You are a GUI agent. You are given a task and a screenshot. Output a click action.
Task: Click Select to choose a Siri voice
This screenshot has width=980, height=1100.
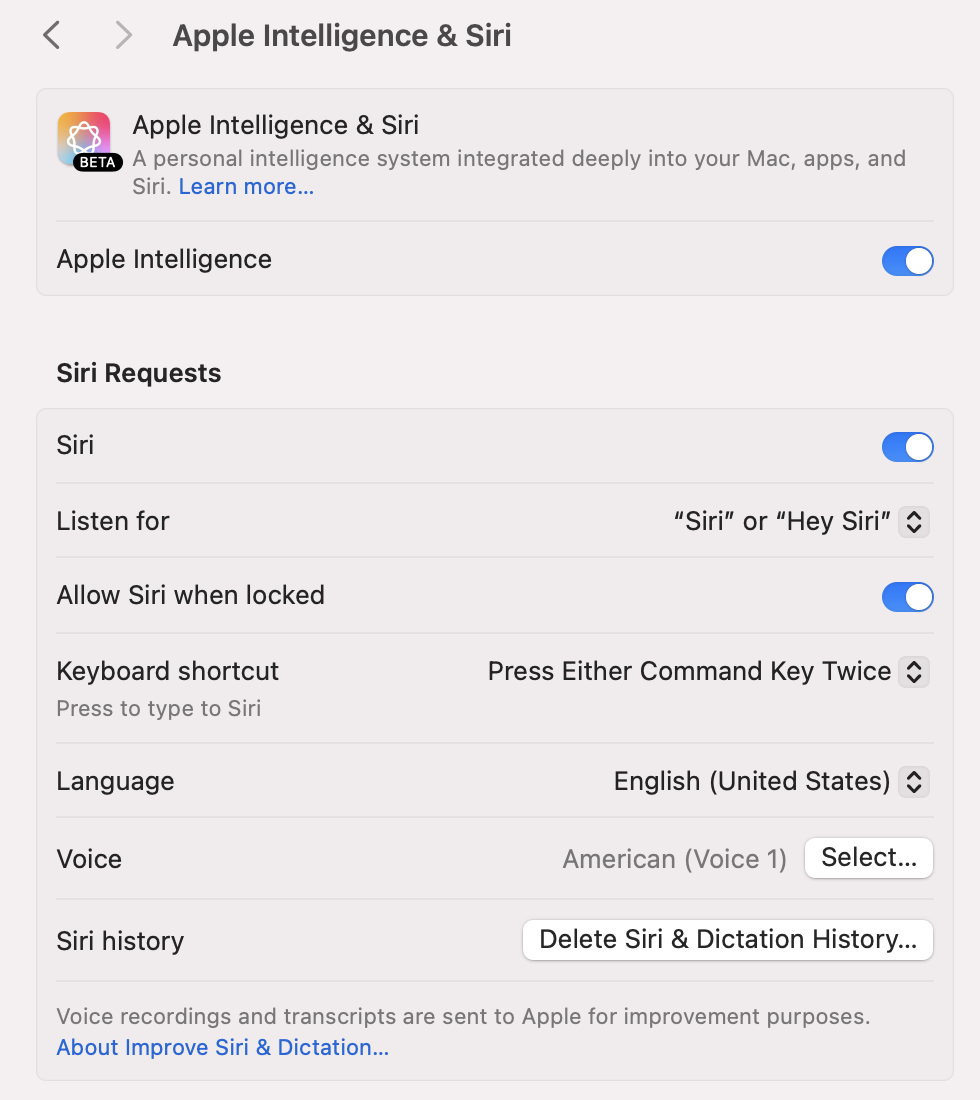click(x=867, y=857)
